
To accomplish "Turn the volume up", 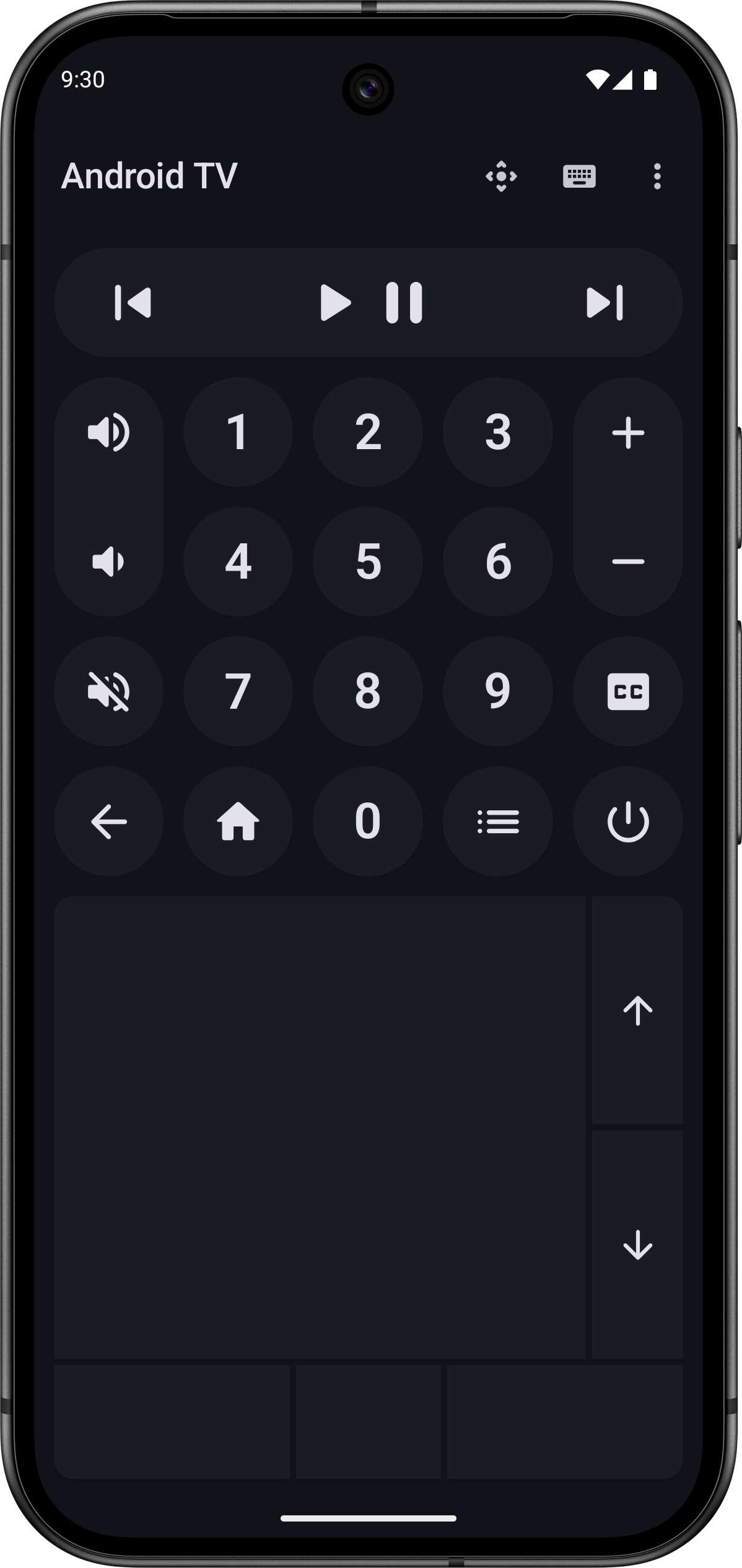I will click(x=109, y=432).
